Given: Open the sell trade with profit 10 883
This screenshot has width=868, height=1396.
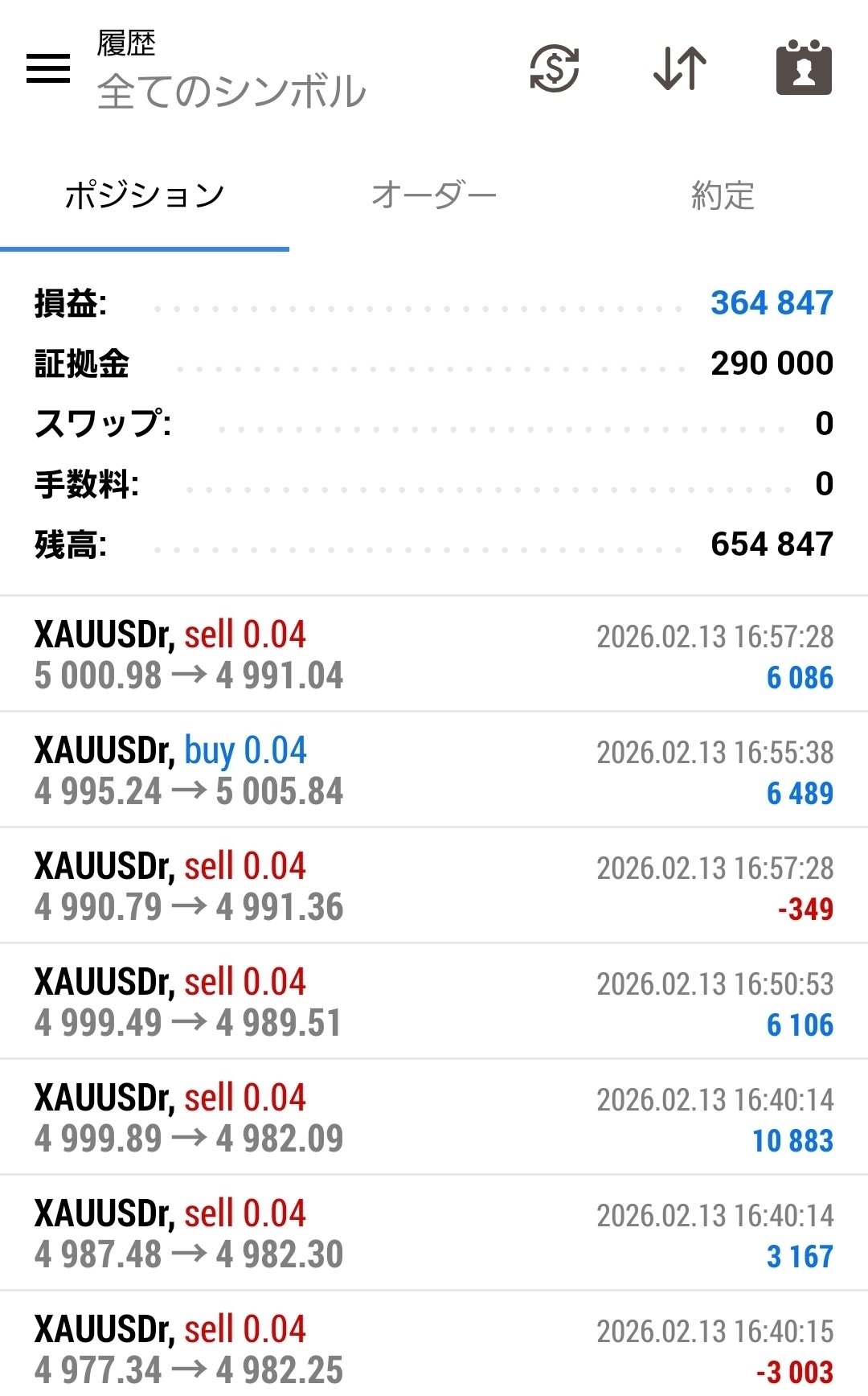Looking at the screenshot, I should point(434,1119).
